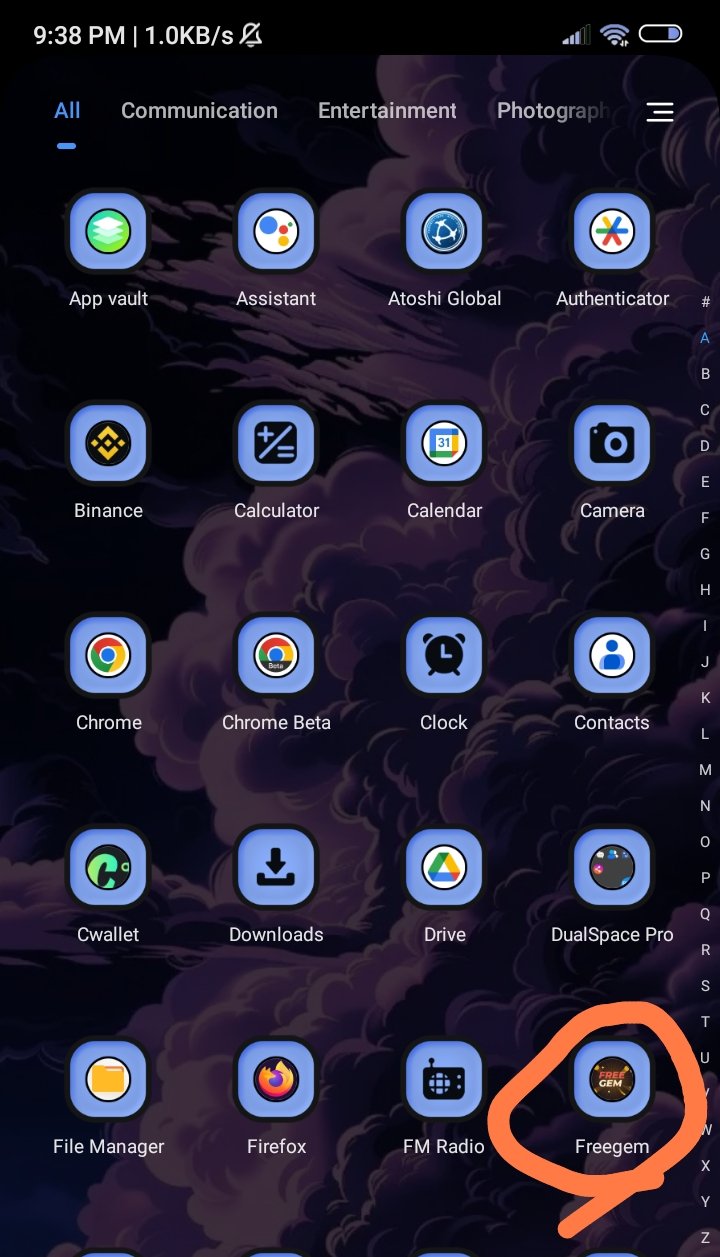Switch to the Entertainment tab

387,111
